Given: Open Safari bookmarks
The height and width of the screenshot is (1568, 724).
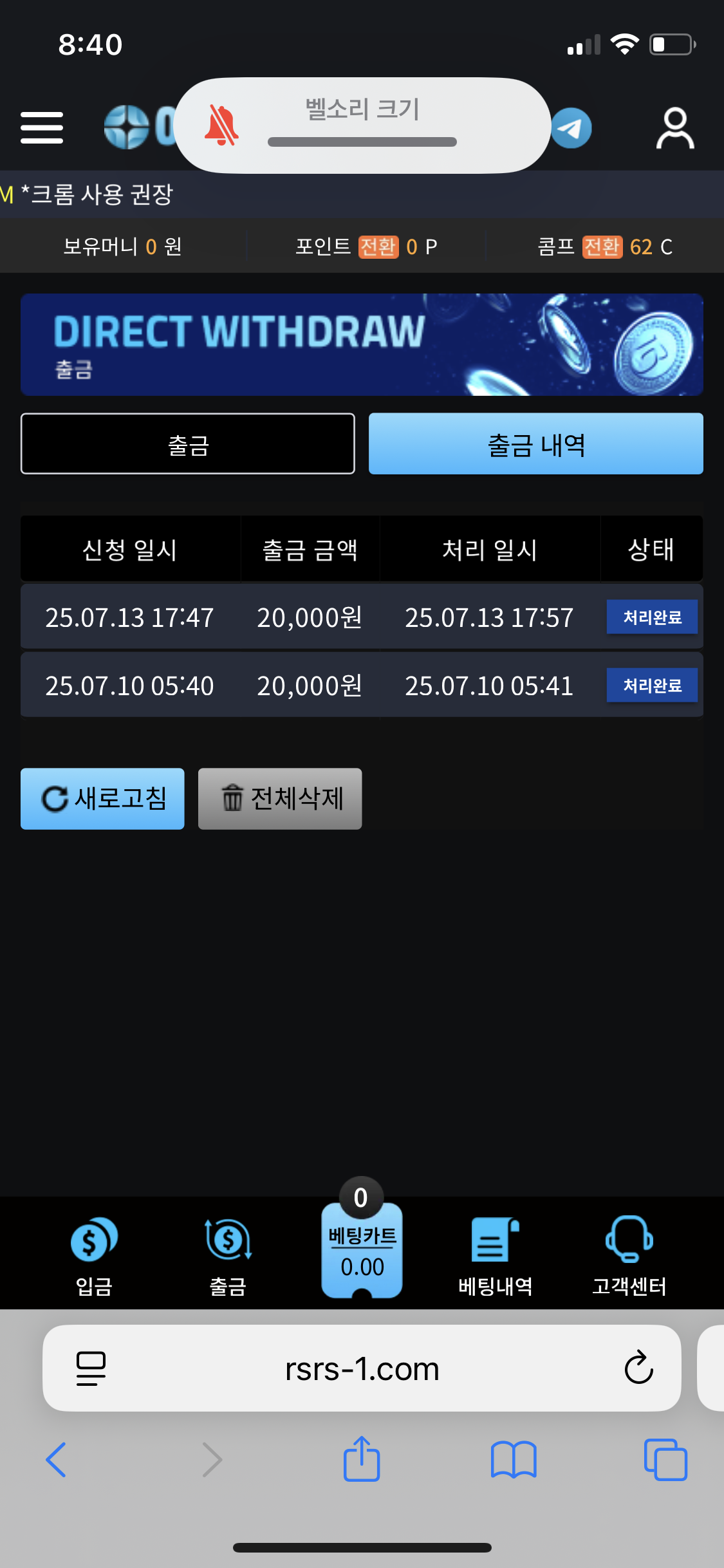Looking at the screenshot, I should [x=514, y=1459].
